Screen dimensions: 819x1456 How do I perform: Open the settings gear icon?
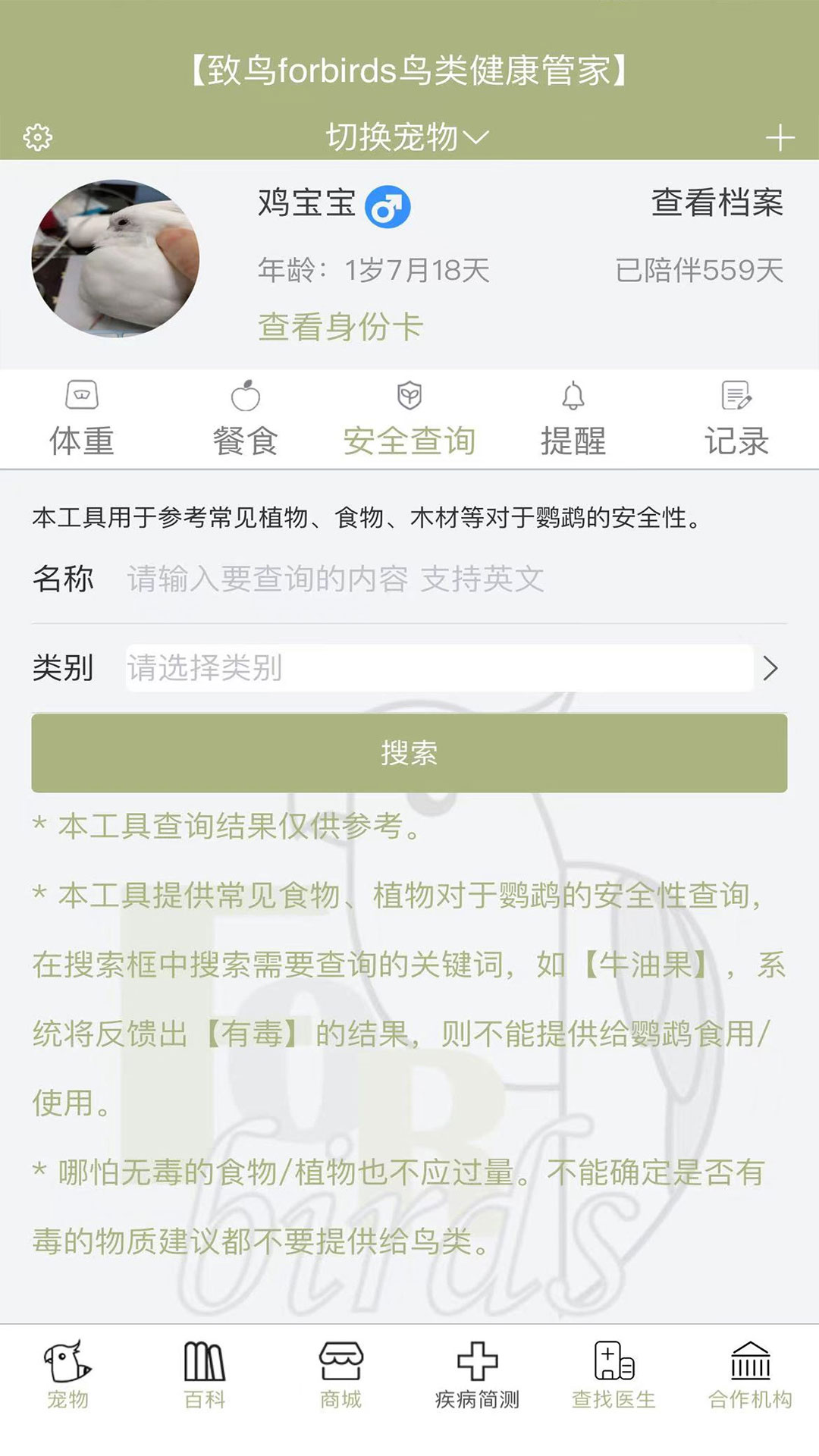[x=37, y=138]
